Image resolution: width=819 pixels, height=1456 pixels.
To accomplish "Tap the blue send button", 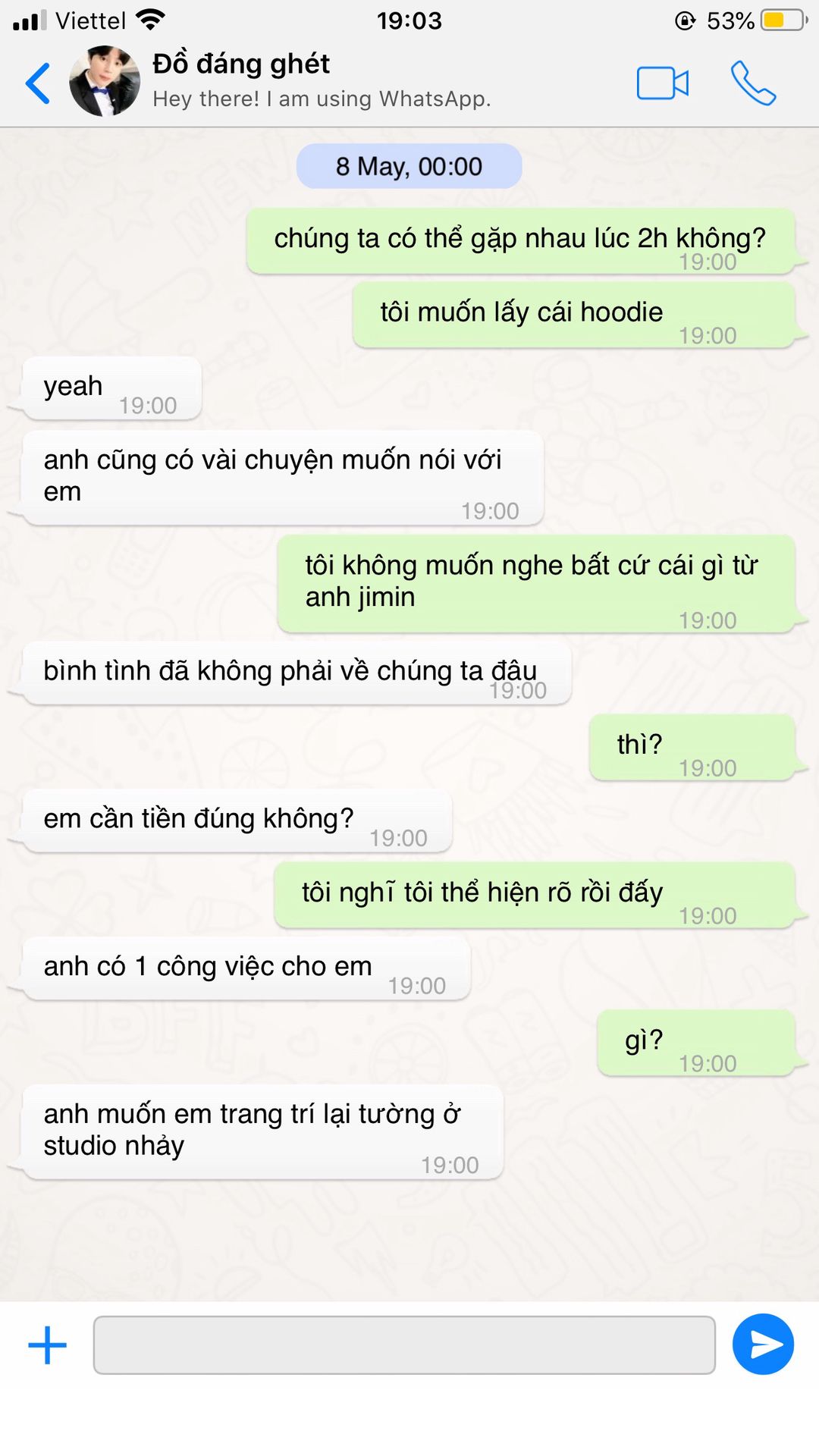I will pos(763,1345).
